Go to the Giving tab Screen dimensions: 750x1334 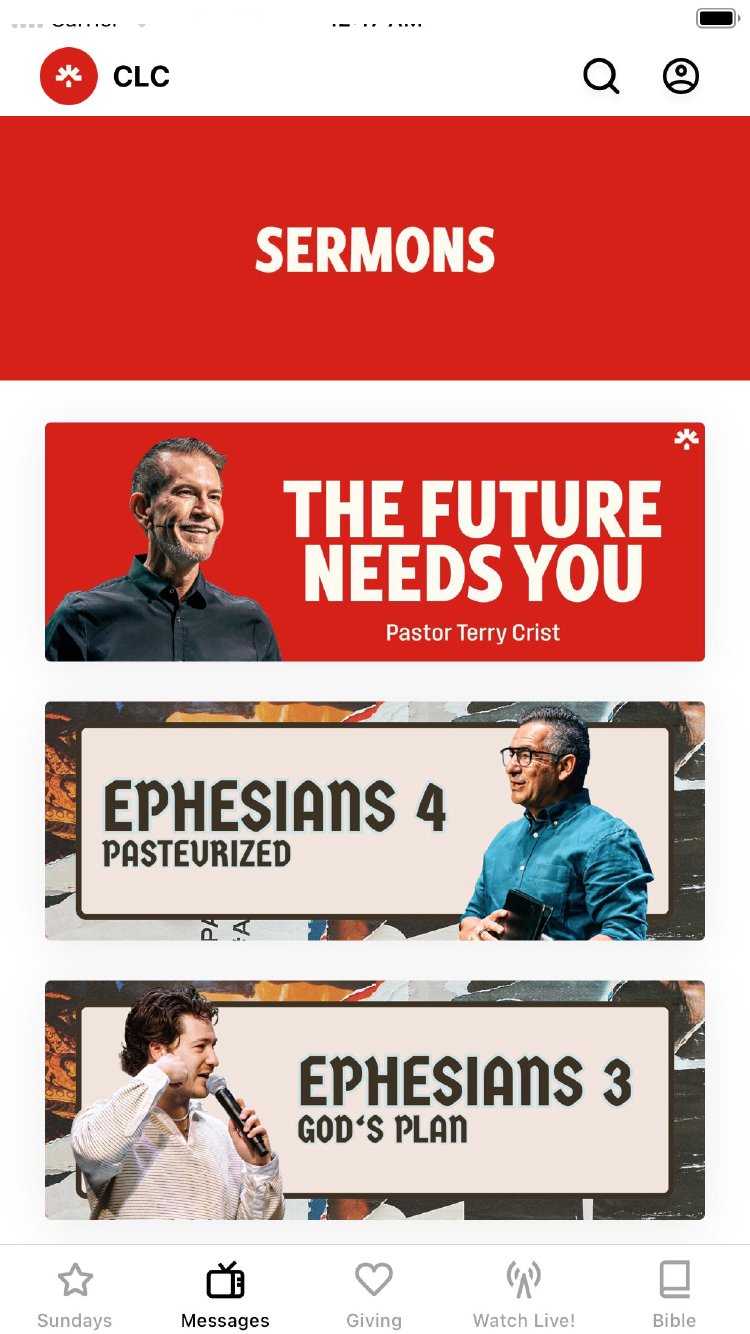coord(374,1294)
